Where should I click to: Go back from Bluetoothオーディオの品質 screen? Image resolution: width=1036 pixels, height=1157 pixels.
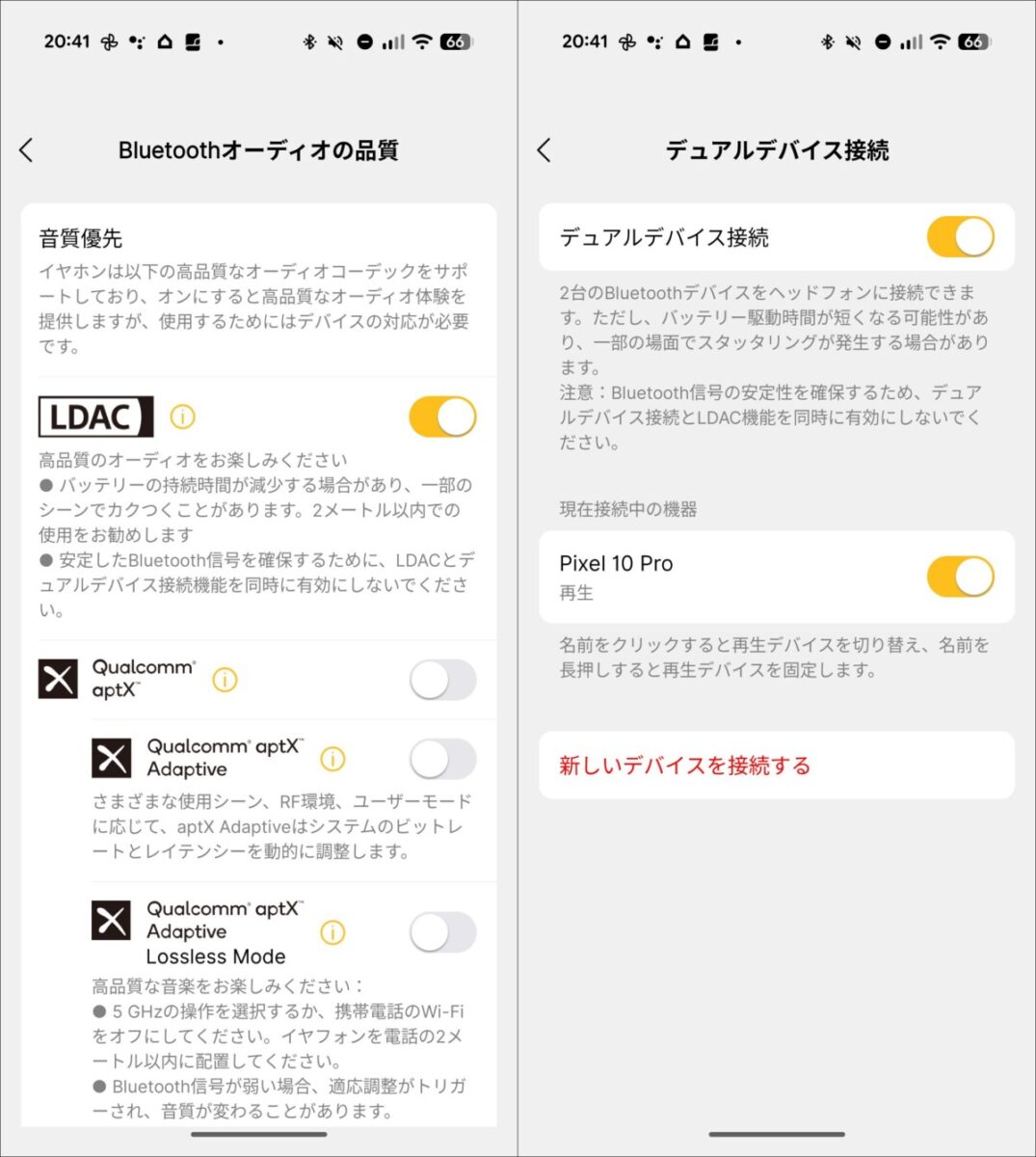tap(26, 149)
